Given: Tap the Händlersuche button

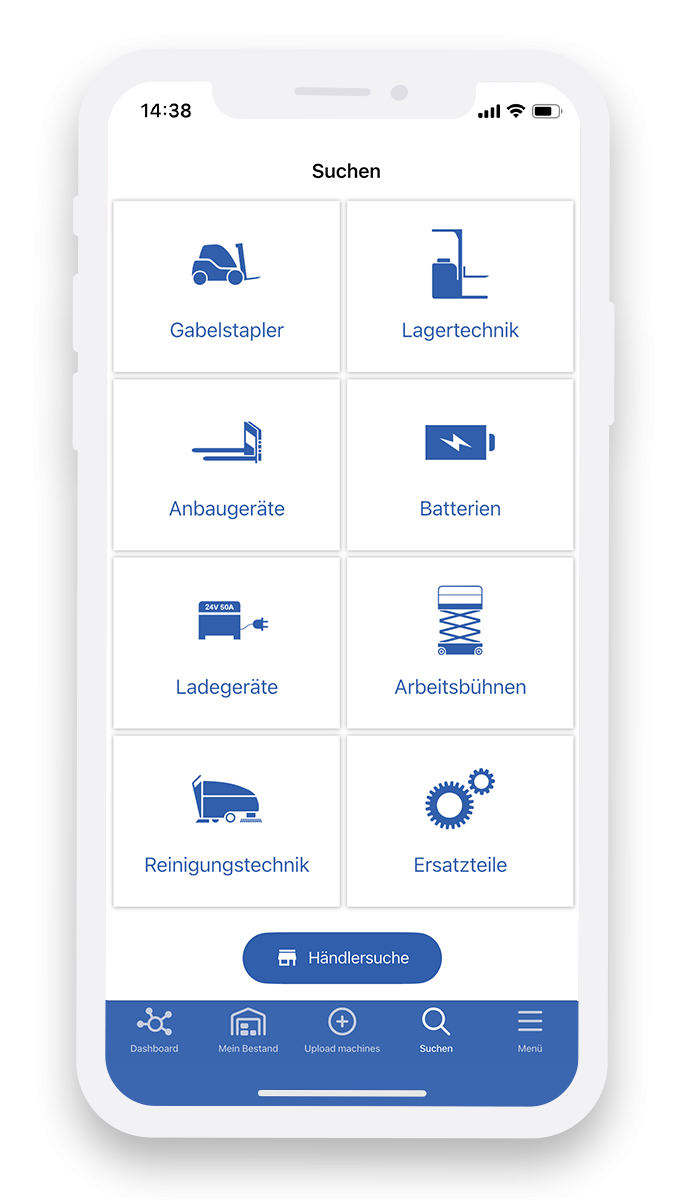Looking at the screenshot, I should (x=342, y=958).
